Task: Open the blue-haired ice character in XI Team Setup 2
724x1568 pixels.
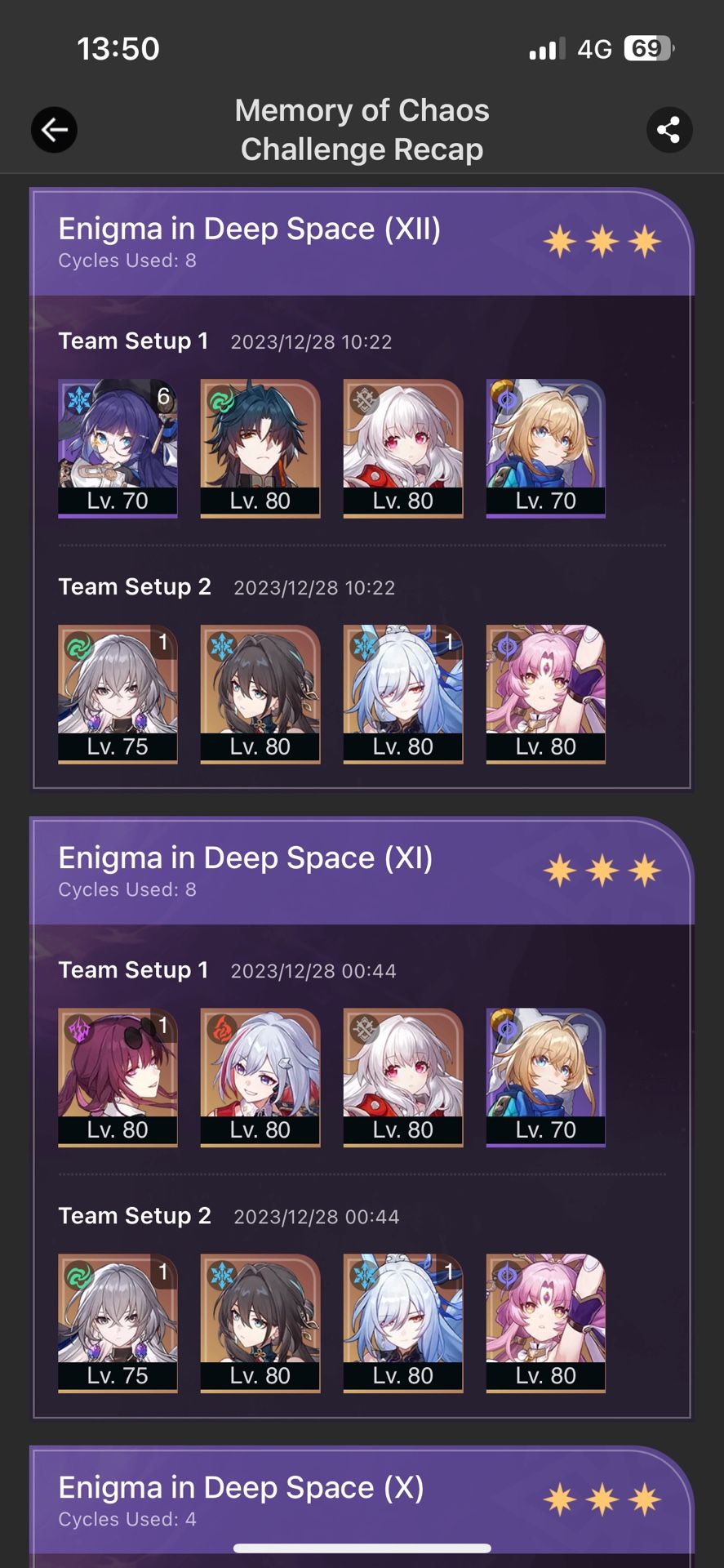Action: click(x=402, y=1321)
